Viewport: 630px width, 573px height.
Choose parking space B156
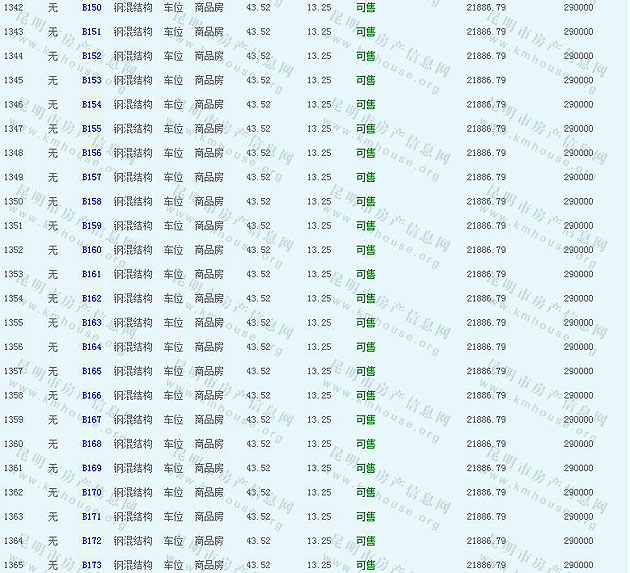tap(91, 153)
